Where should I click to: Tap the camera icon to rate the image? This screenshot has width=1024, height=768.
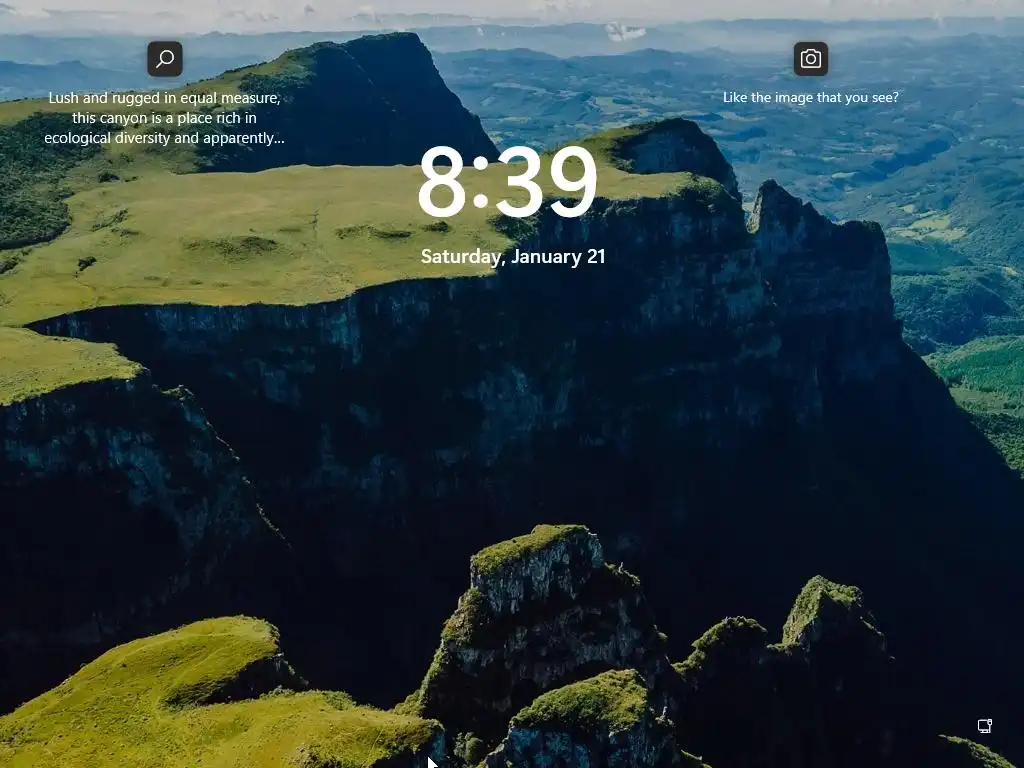(811, 59)
